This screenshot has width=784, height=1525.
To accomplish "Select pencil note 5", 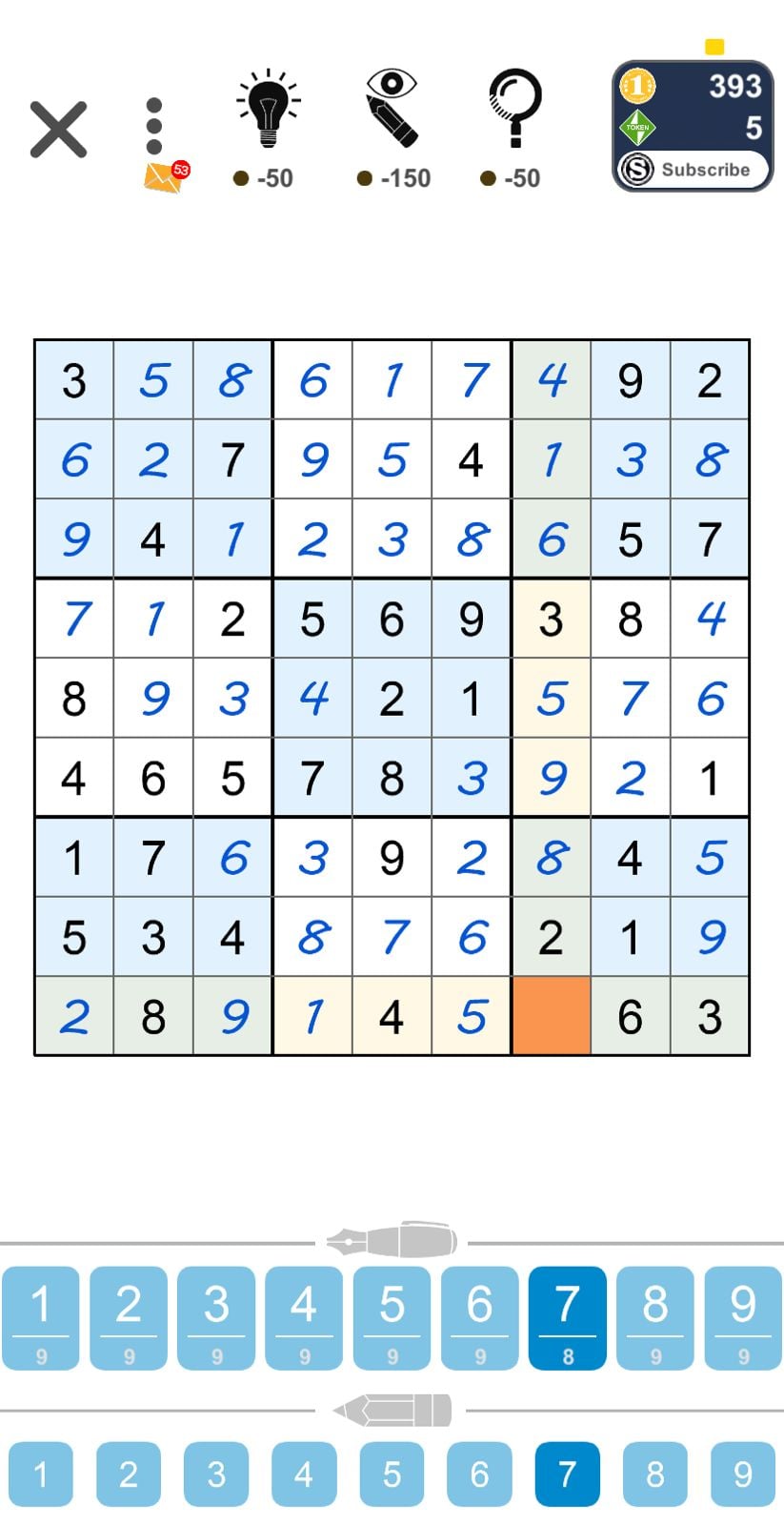I will (x=392, y=1474).
